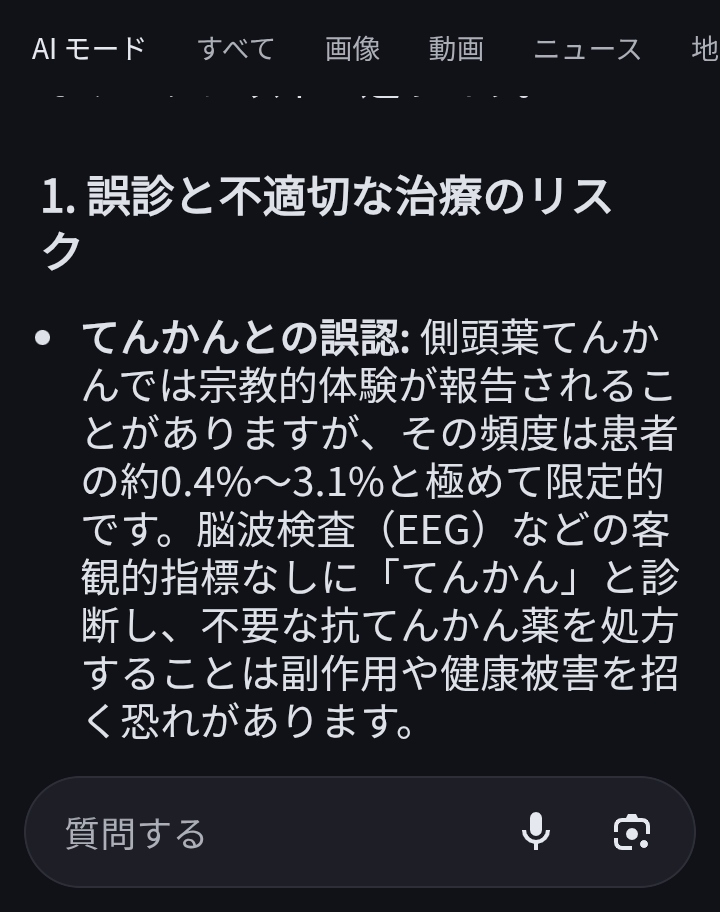Tap the 質問する input field
720x912 pixels.
click(x=270, y=833)
